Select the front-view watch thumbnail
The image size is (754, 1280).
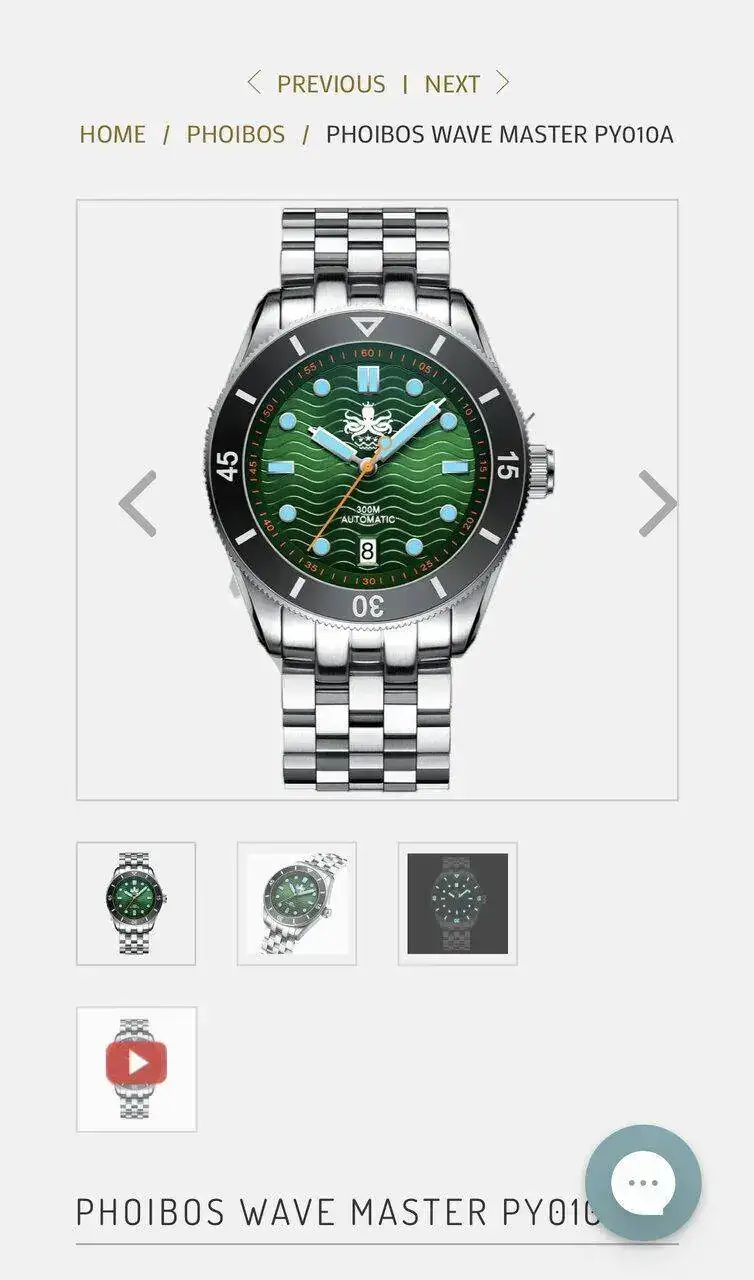(136, 903)
